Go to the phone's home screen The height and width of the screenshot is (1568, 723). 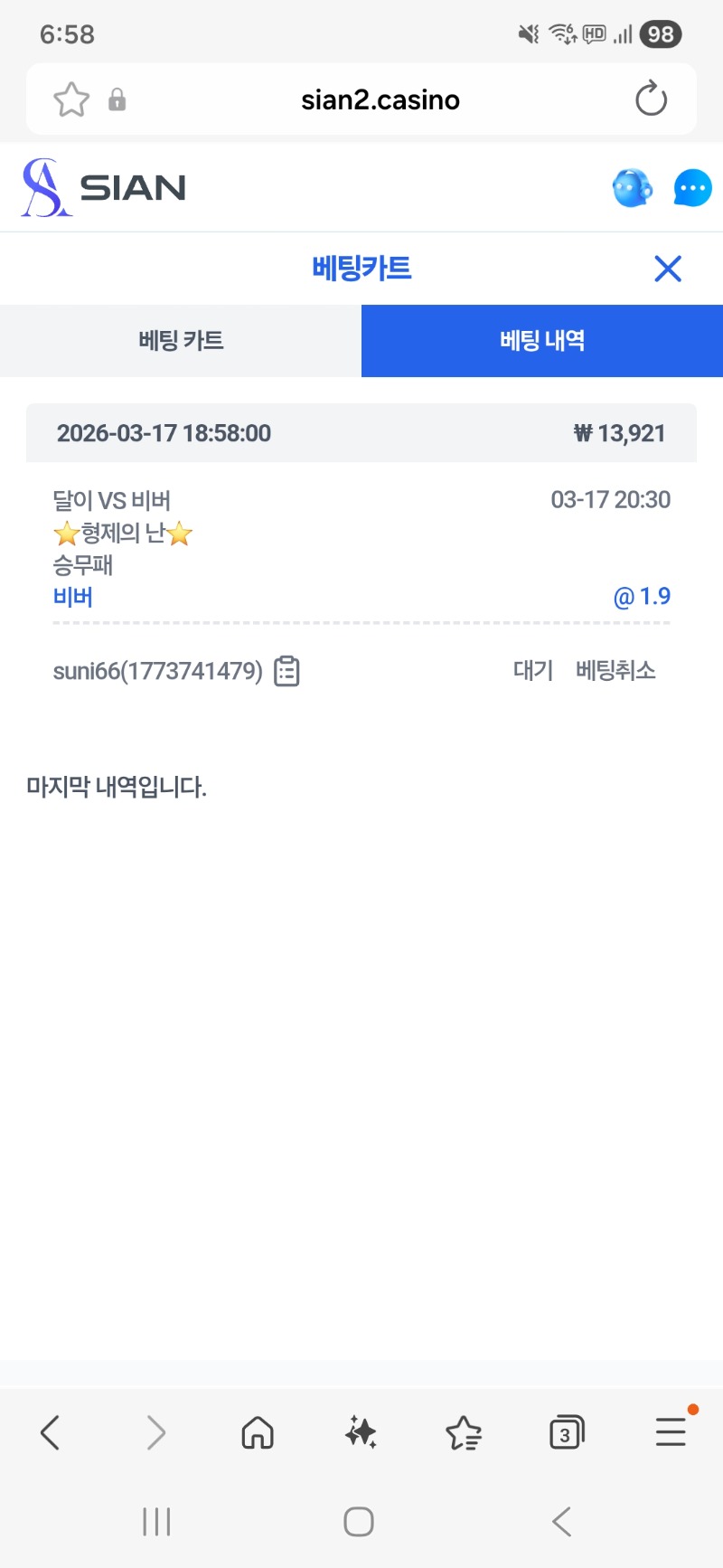click(359, 1521)
